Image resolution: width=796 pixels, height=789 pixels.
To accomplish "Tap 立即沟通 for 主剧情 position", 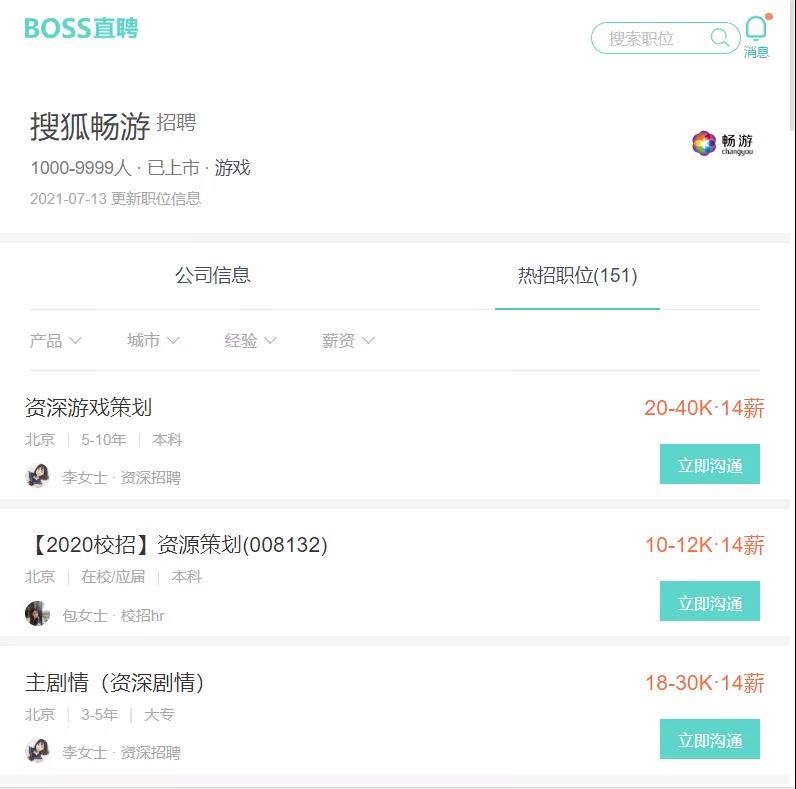I will pyautogui.click(x=709, y=740).
